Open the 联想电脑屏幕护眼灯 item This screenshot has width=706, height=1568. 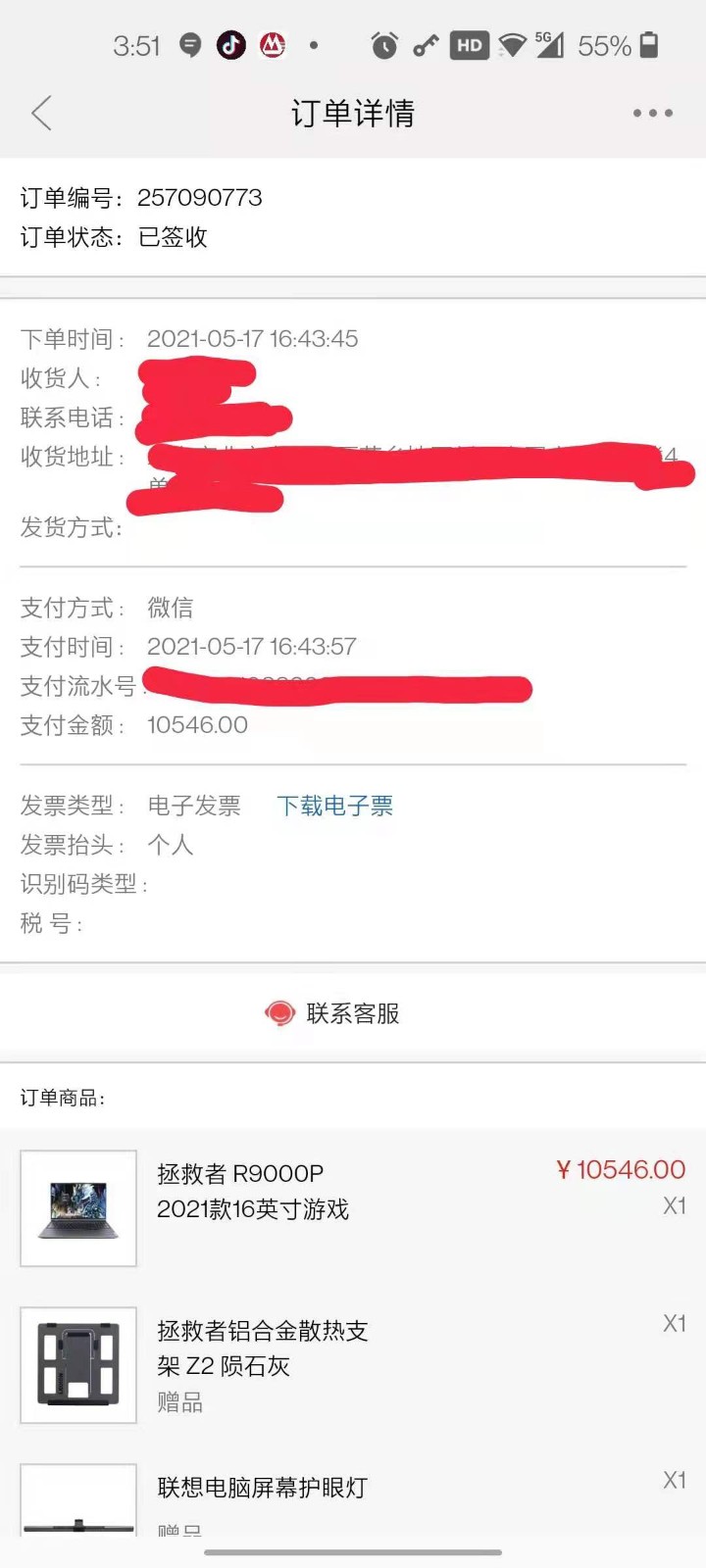click(x=262, y=1488)
